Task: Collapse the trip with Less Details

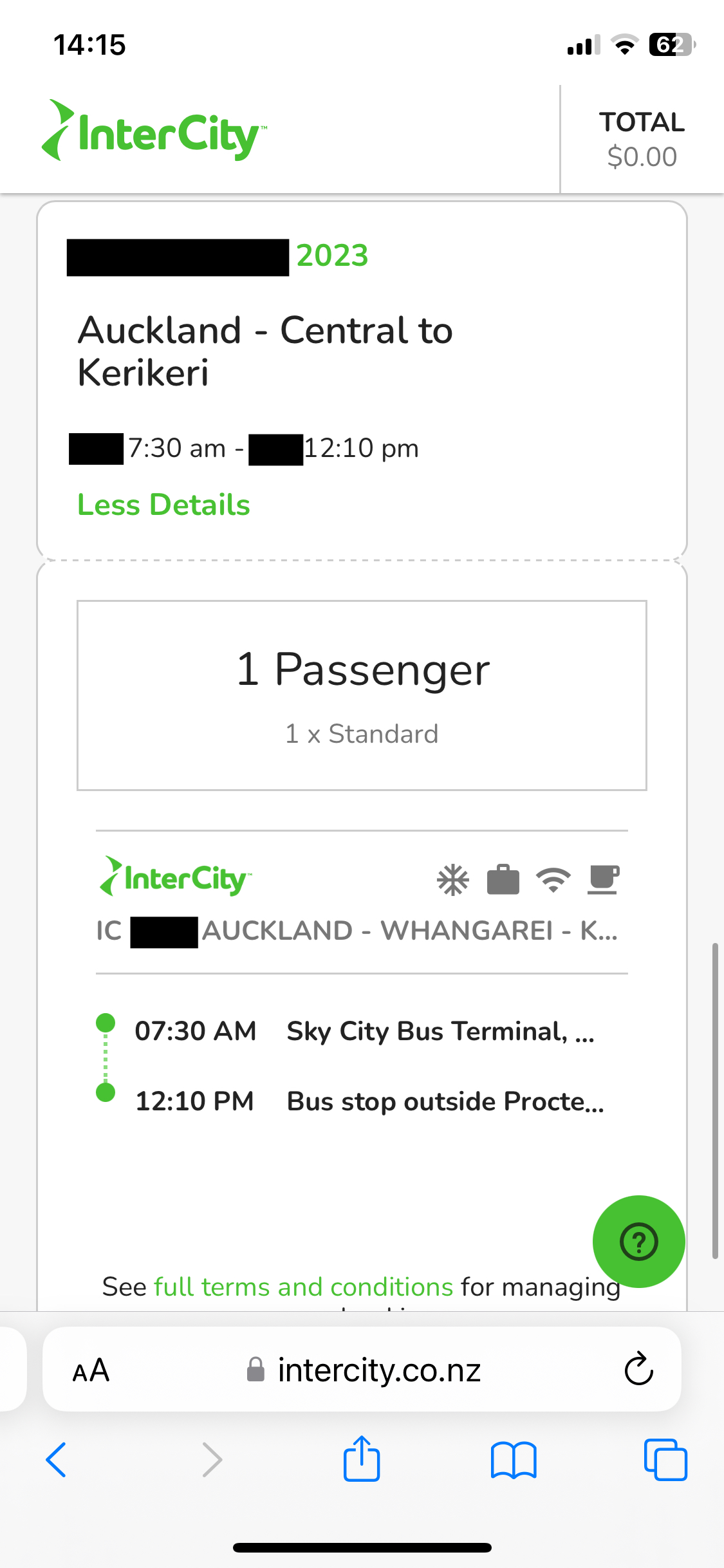Action: 163,505
